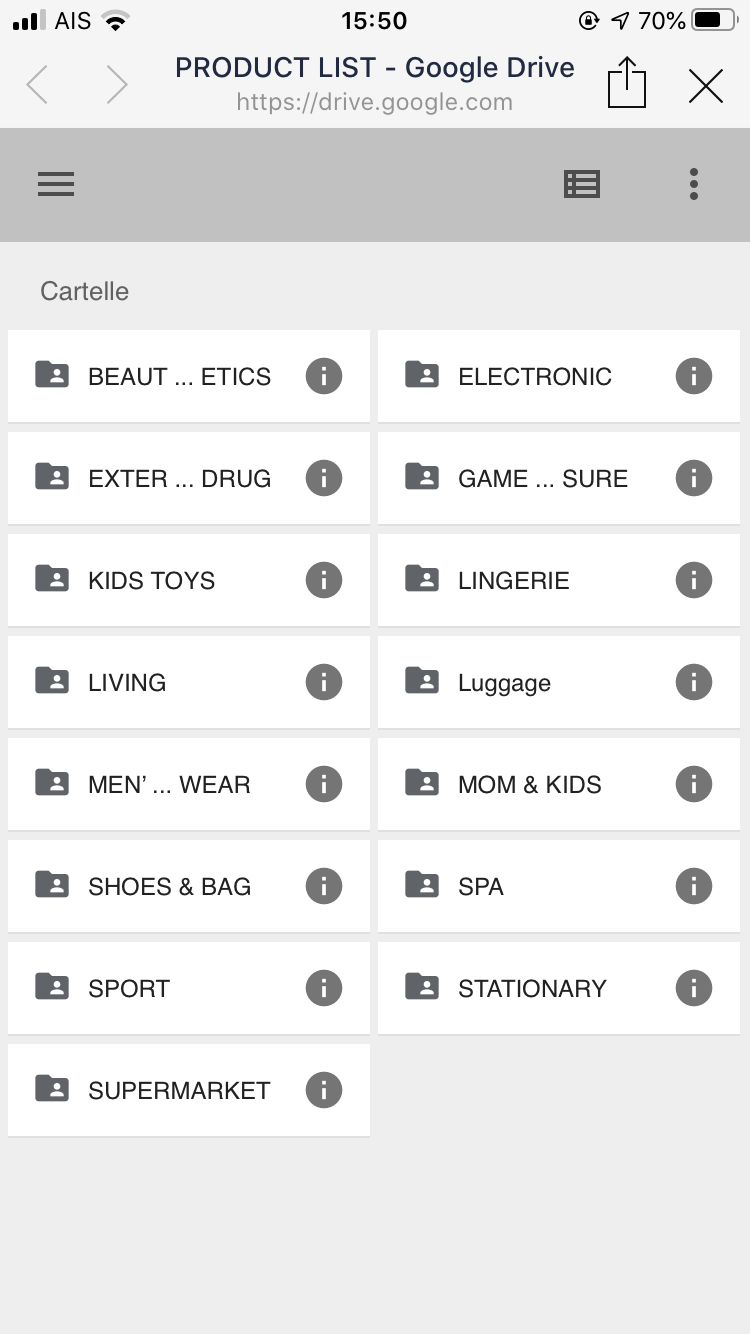
Task: Show info for GAME ... SURE folder
Action: pos(694,478)
